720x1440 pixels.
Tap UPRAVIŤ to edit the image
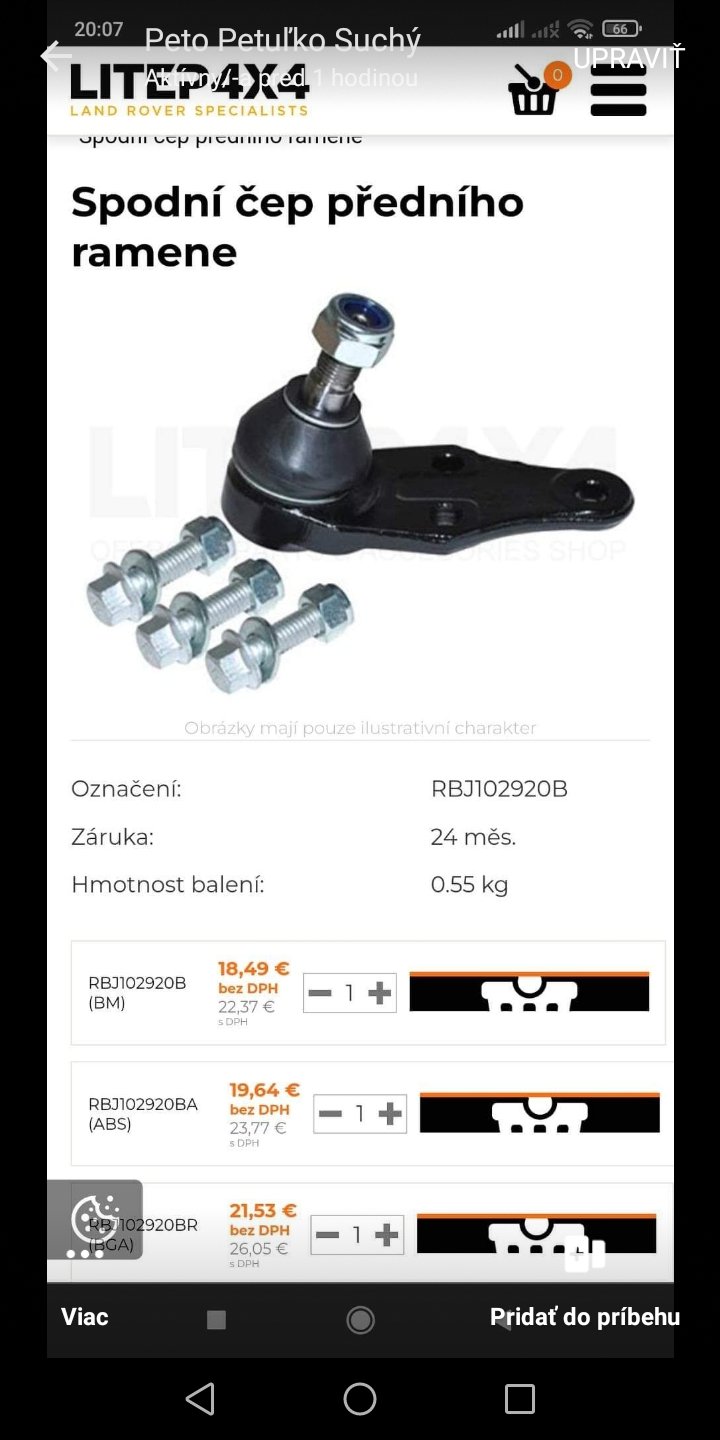pyautogui.click(x=628, y=58)
